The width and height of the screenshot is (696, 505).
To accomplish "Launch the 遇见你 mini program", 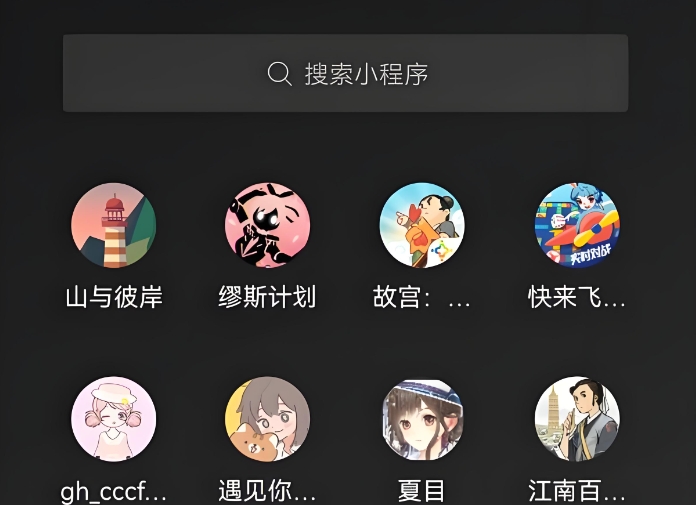I will [x=268, y=419].
